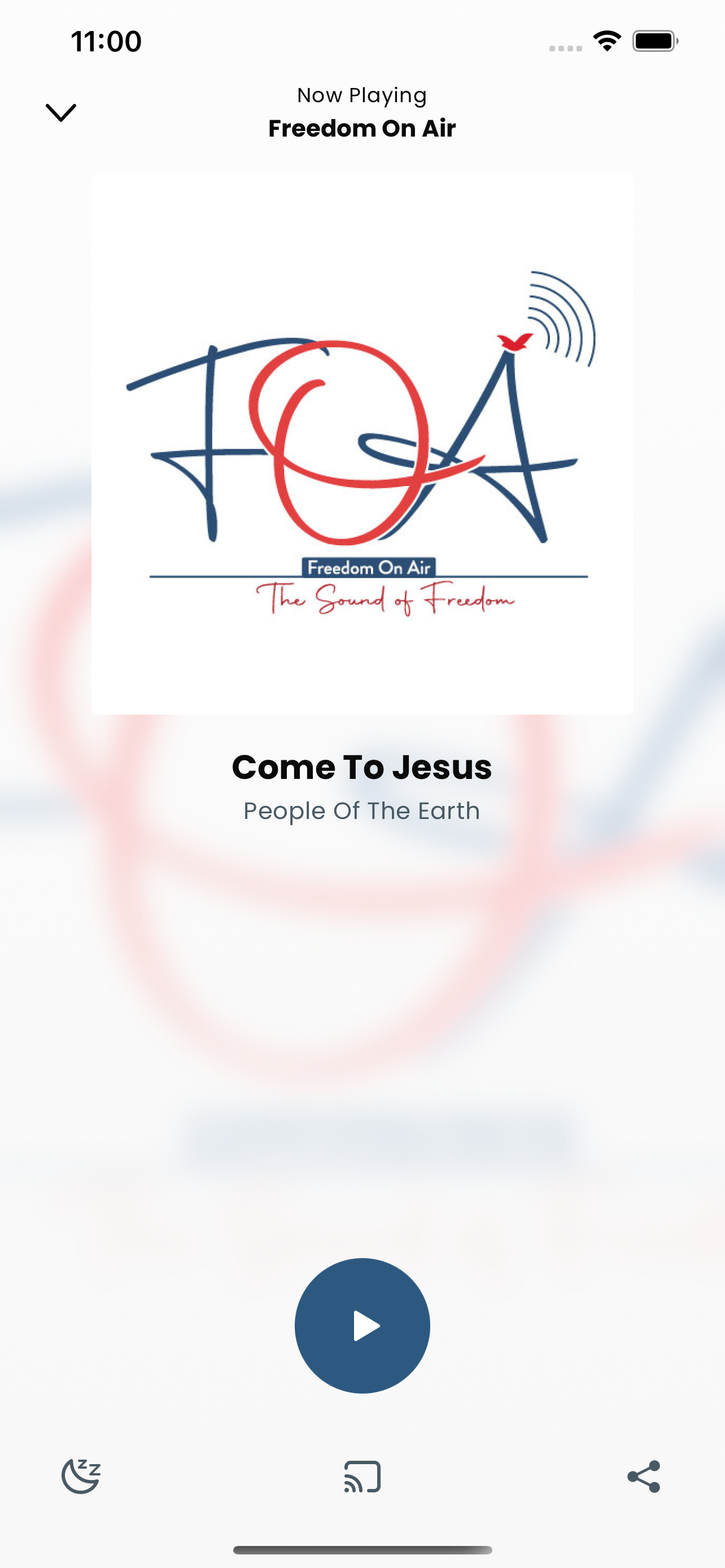Cast audio to a device
This screenshot has height=1568, width=725.
click(x=362, y=1477)
